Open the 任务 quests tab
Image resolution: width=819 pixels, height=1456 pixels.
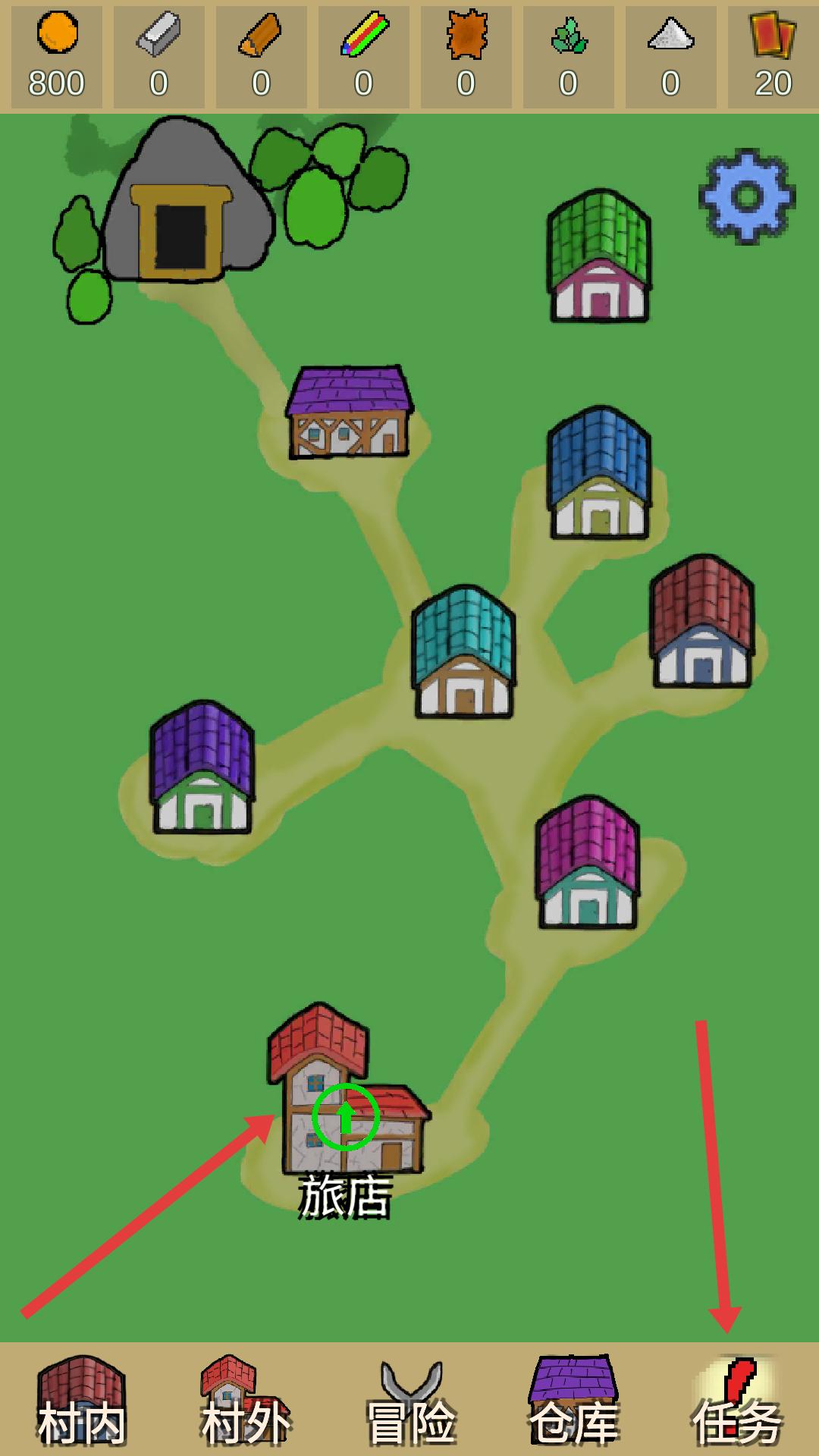point(737,1403)
